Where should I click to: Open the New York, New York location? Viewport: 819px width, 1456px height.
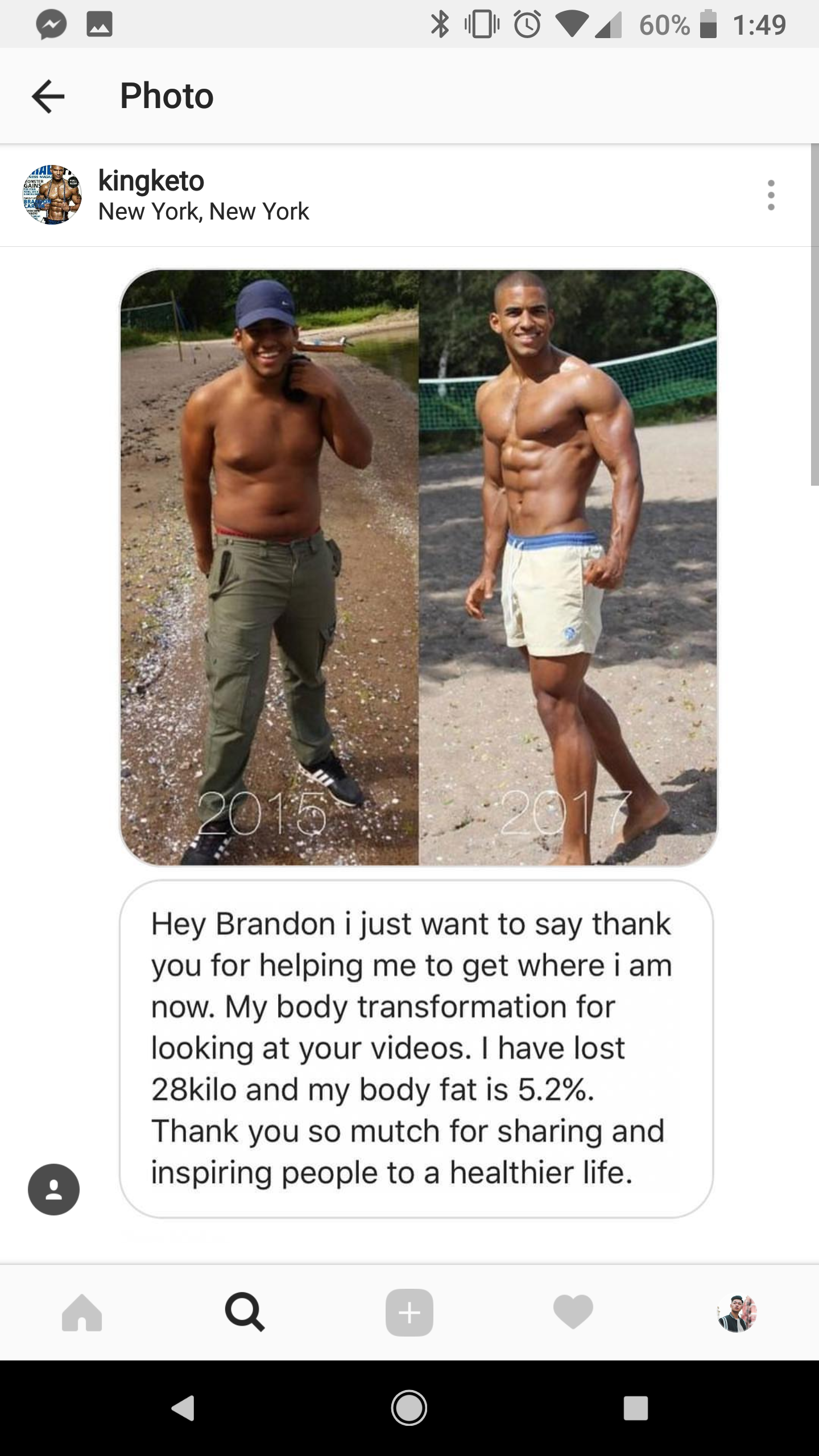[204, 212]
